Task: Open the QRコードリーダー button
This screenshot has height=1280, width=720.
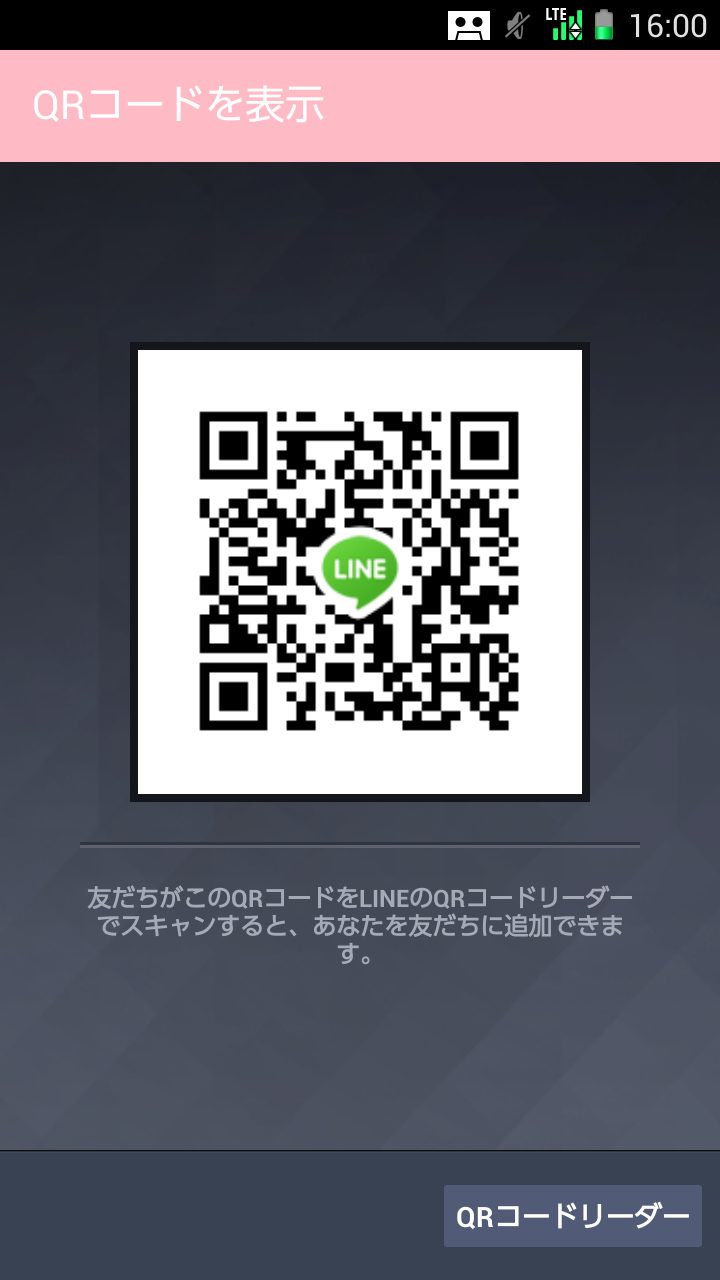Action: click(x=573, y=1216)
